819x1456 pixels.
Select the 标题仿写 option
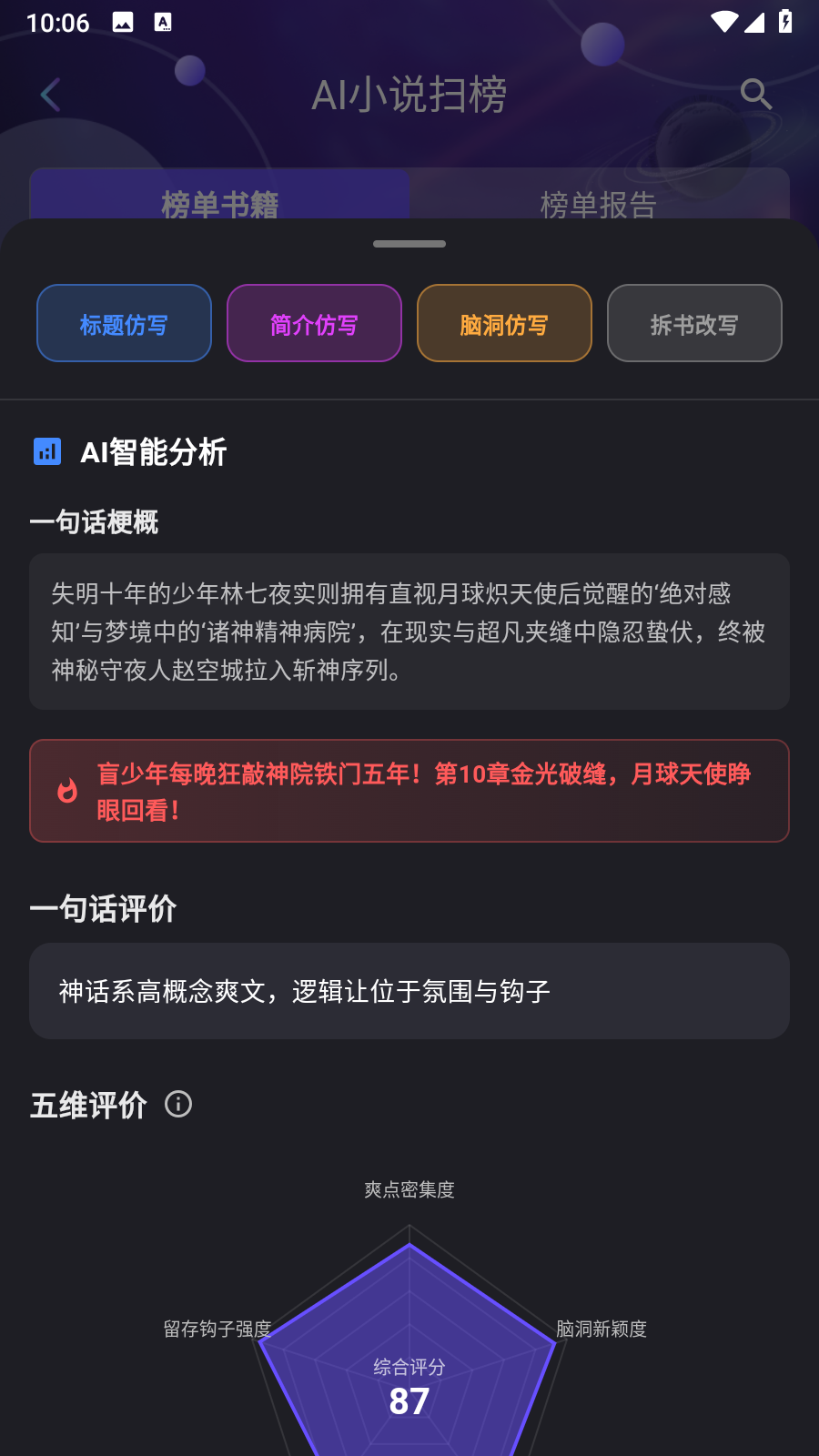(124, 323)
